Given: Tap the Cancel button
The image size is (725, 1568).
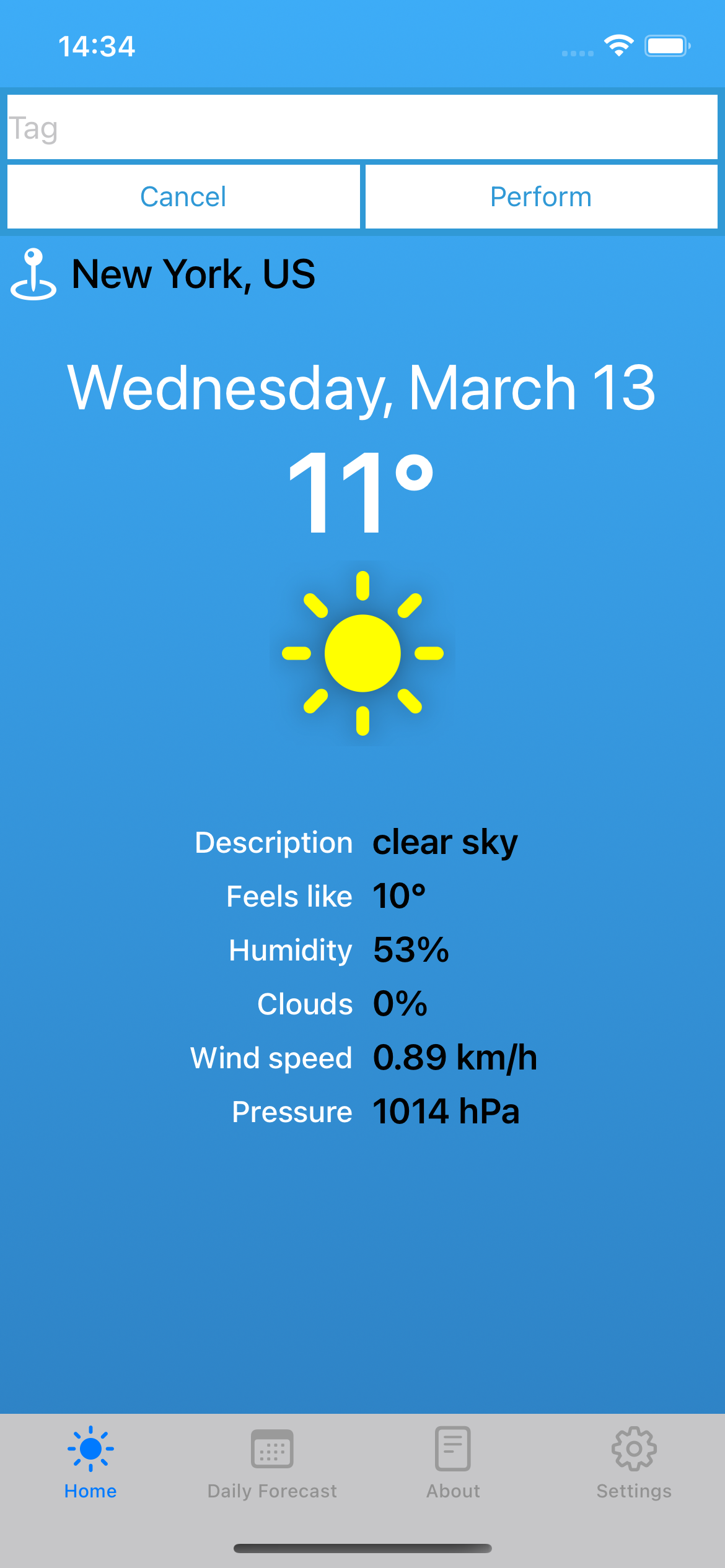Looking at the screenshot, I should pos(183,197).
